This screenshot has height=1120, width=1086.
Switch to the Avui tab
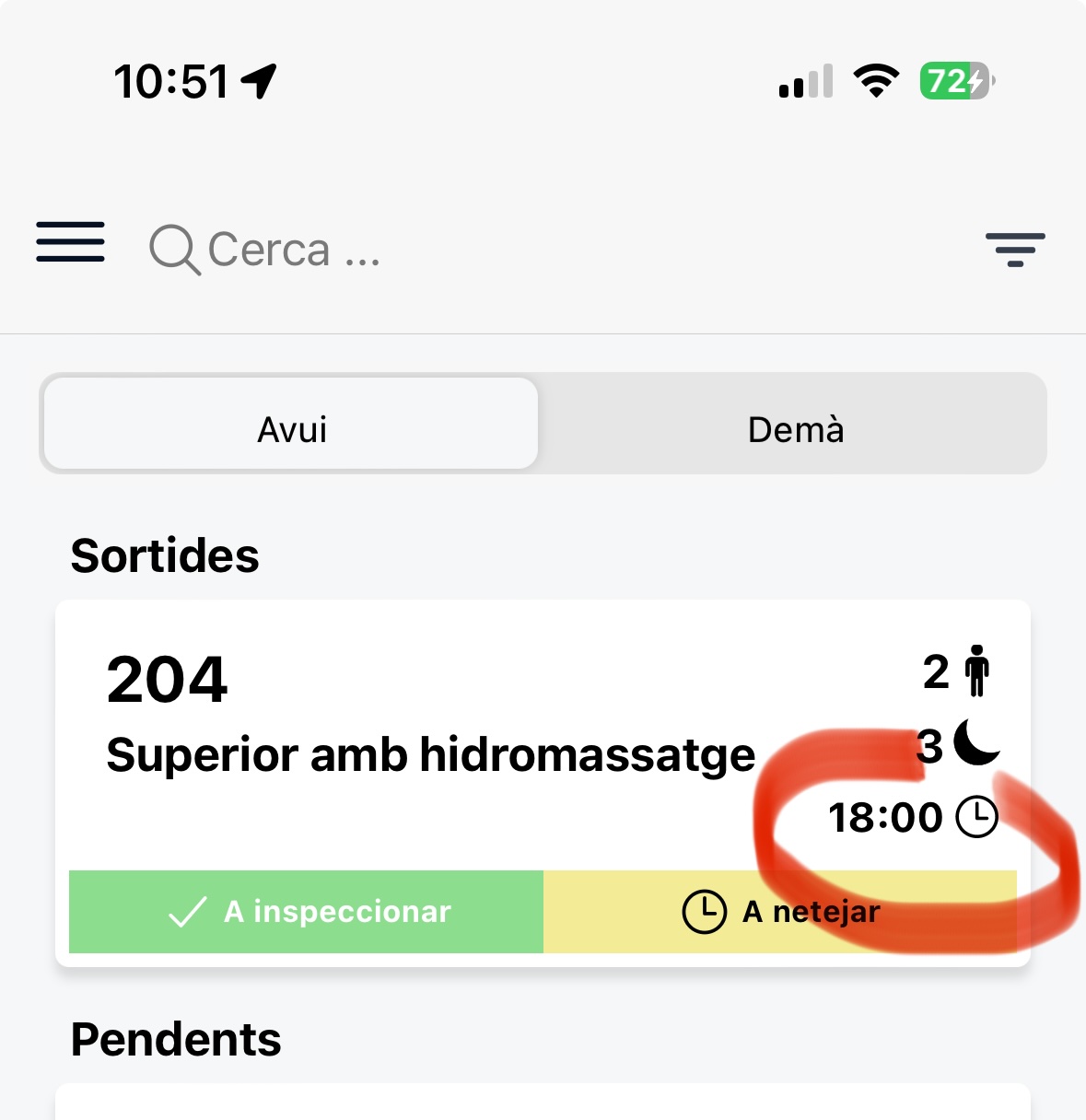[x=291, y=429]
